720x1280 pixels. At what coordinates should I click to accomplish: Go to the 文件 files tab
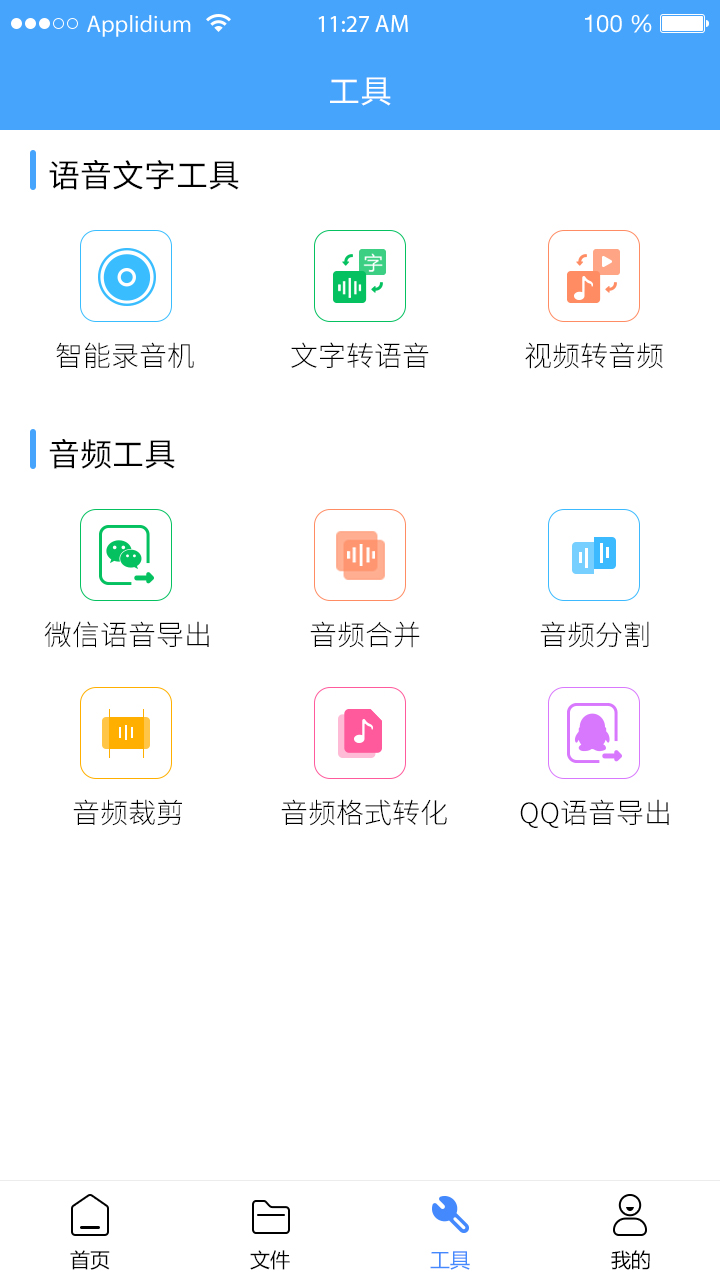tap(270, 1231)
